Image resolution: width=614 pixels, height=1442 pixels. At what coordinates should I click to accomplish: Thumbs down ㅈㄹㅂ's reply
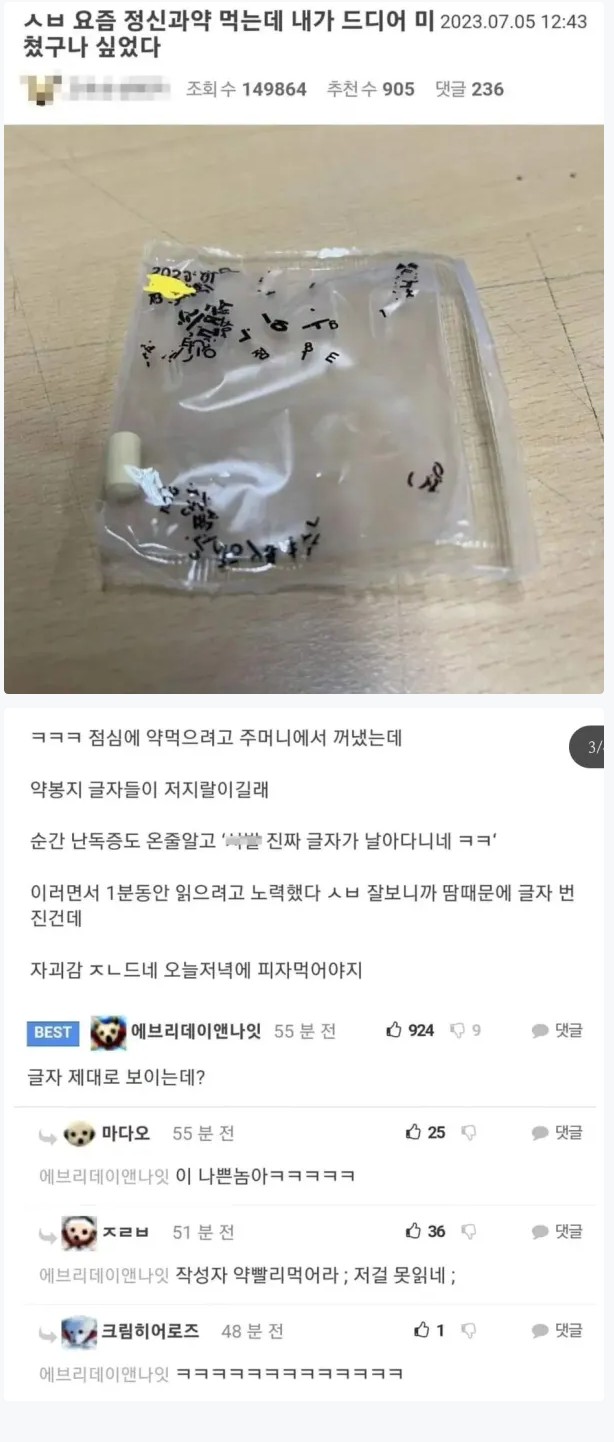468,1232
